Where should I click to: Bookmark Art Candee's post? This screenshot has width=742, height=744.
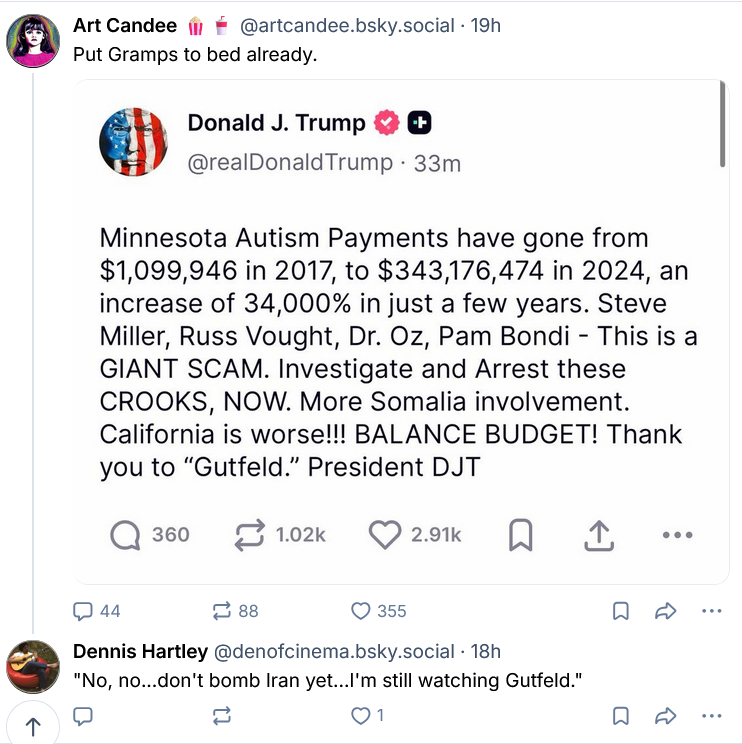620,610
